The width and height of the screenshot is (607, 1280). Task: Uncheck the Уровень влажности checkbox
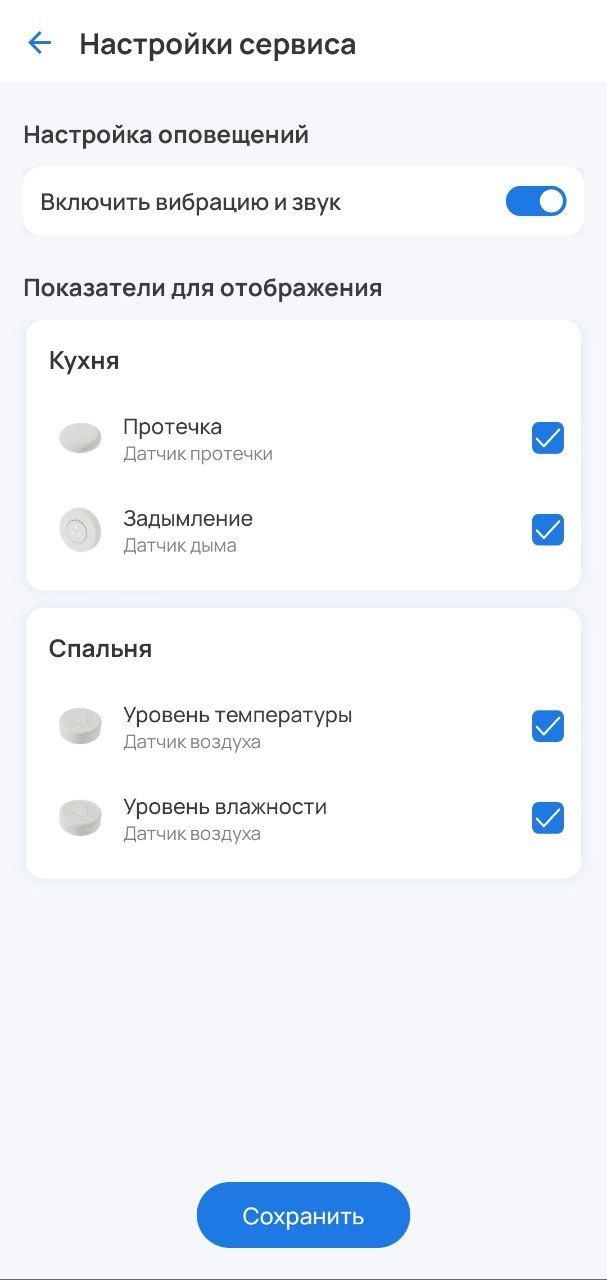(x=547, y=818)
